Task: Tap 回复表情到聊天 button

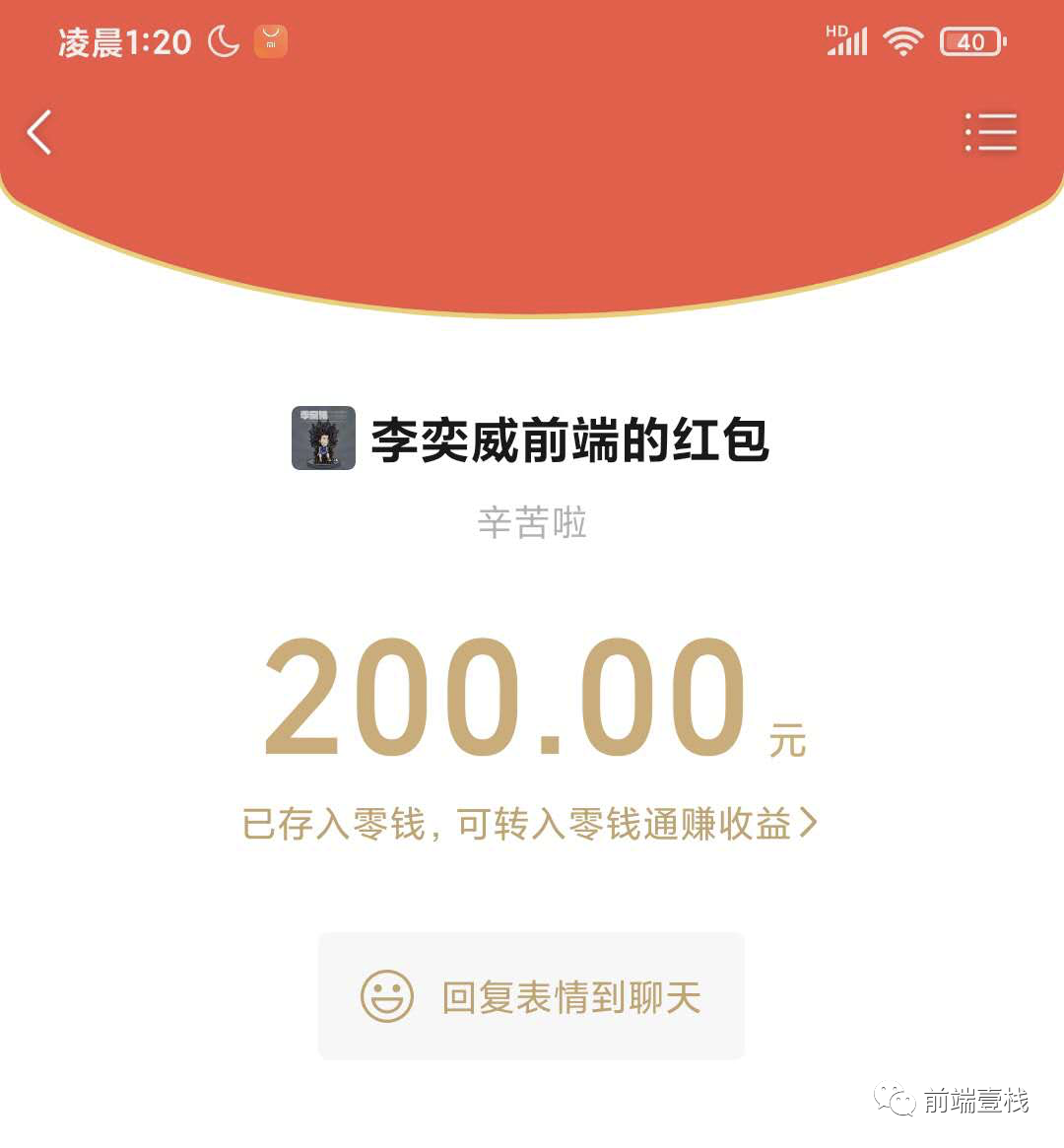Action: point(531,996)
